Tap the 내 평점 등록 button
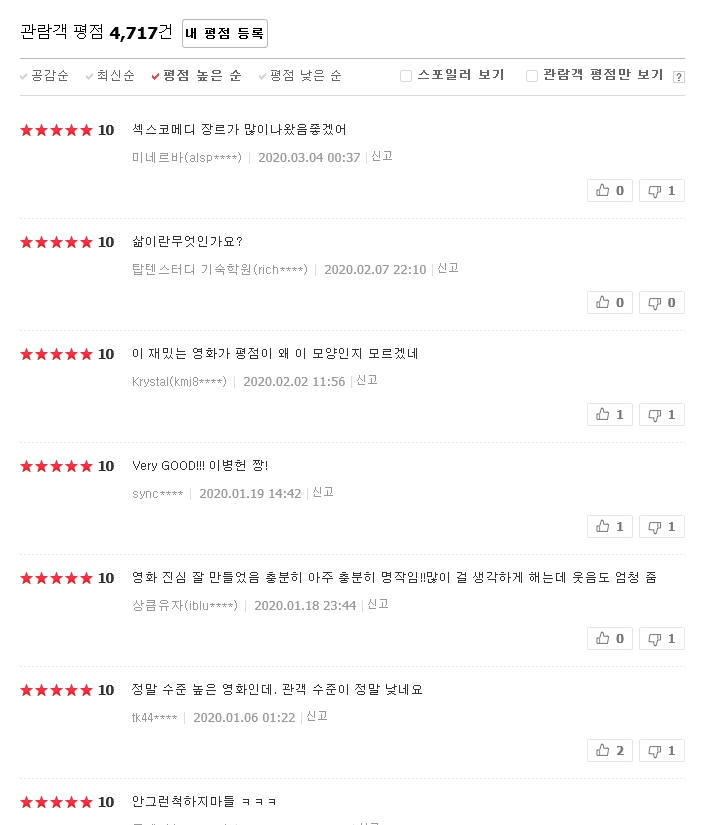Screen dimensions: 716x825 coord(224,33)
